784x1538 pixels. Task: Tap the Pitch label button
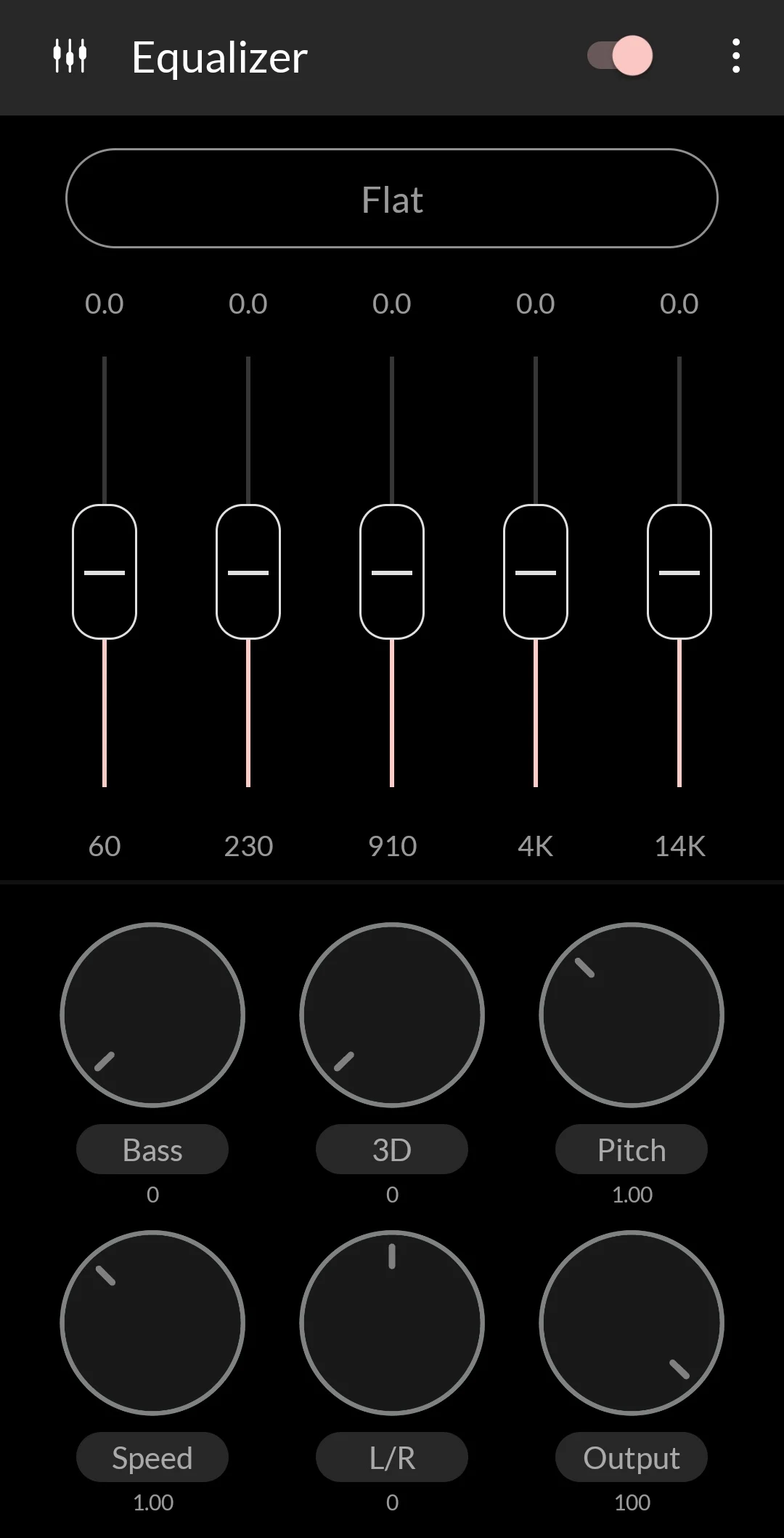tap(632, 1150)
